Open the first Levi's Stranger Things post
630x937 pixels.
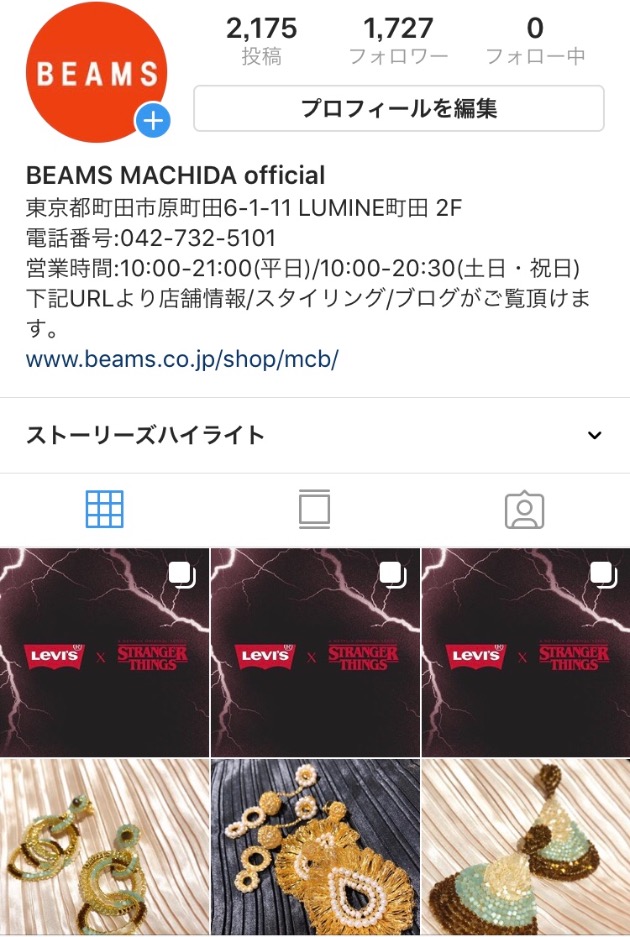click(104, 651)
